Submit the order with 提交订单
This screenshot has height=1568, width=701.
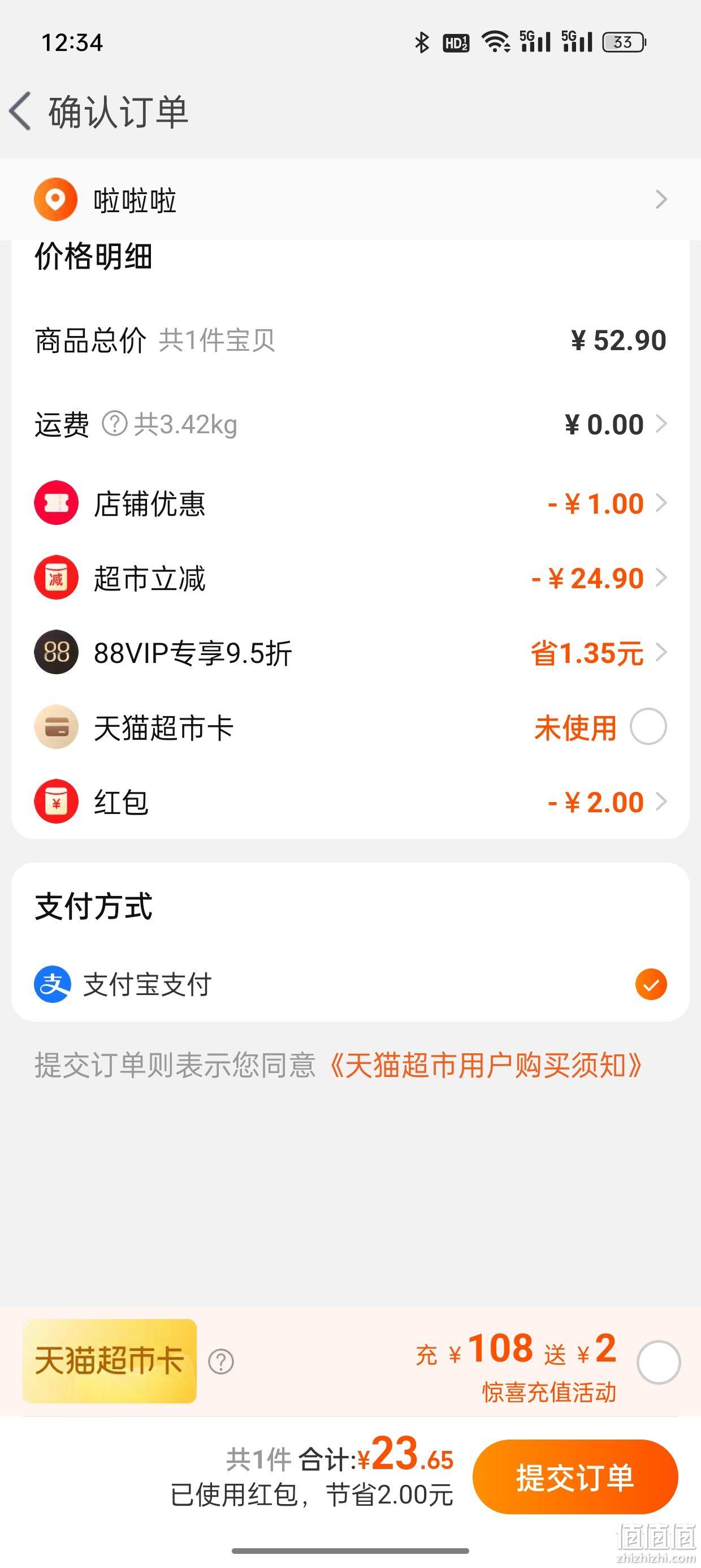point(575,1477)
